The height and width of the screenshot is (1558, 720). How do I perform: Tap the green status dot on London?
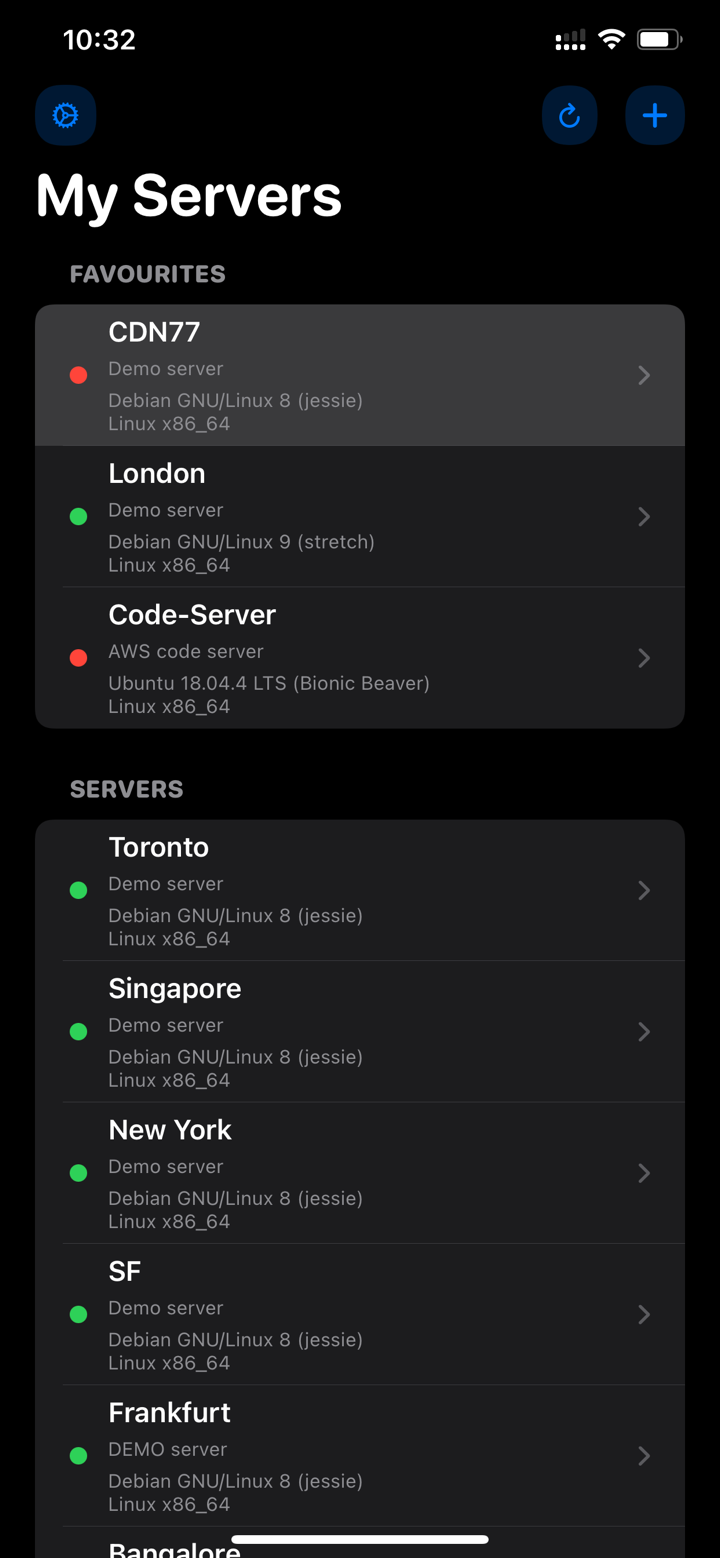tap(78, 516)
